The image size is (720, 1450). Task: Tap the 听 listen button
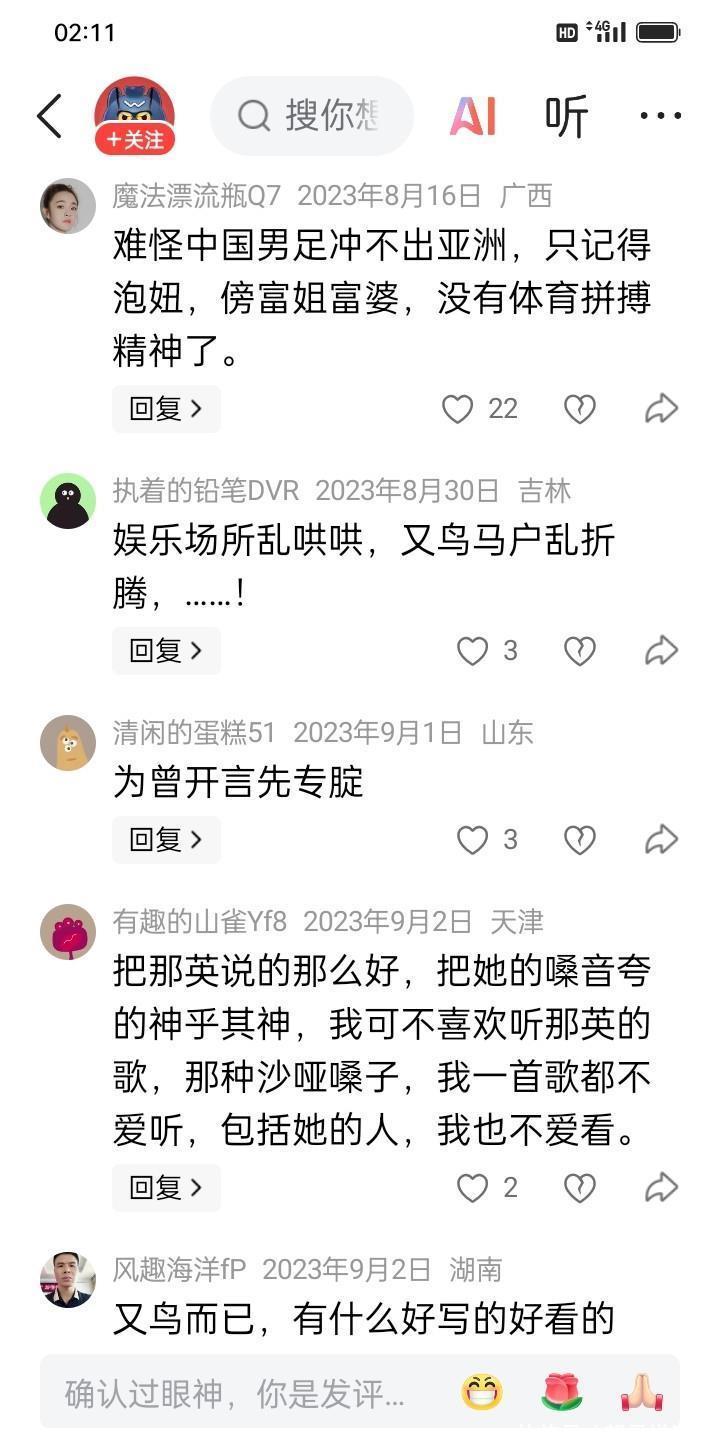pyautogui.click(x=566, y=117)
